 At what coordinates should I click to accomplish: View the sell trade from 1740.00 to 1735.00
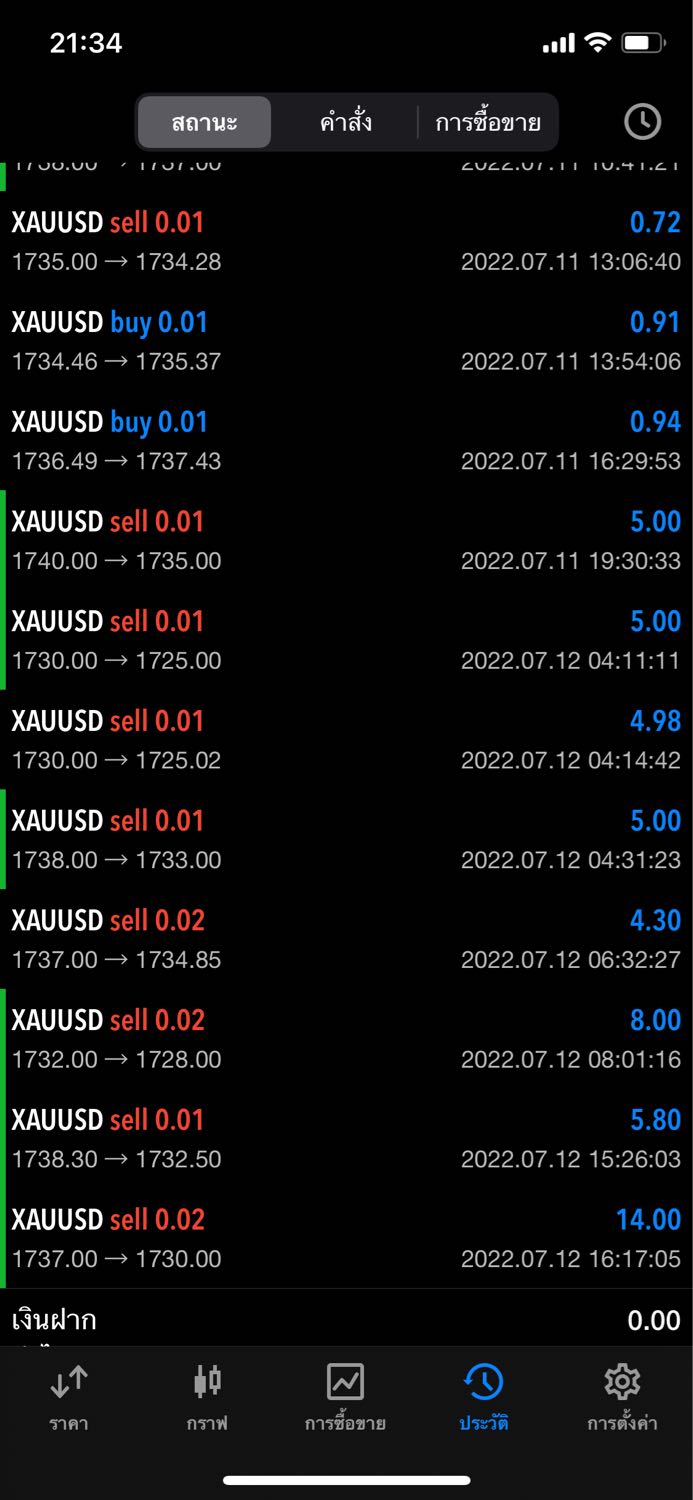point(346,540)
